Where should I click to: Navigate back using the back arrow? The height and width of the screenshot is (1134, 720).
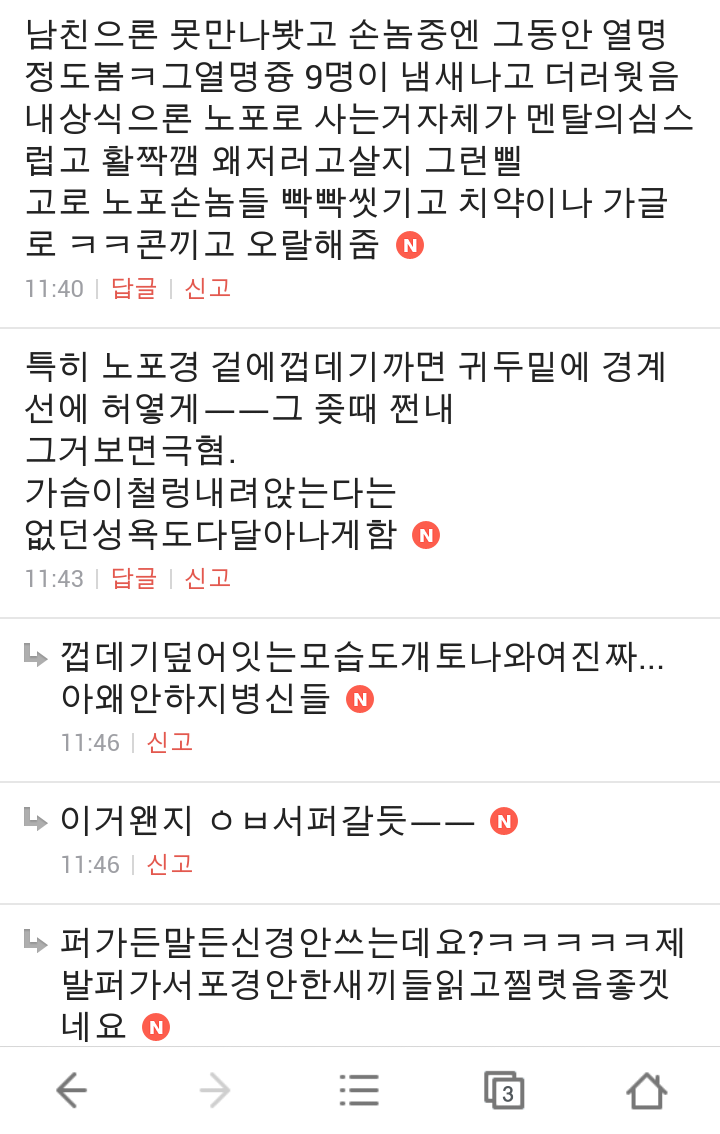pos(70,1090)
